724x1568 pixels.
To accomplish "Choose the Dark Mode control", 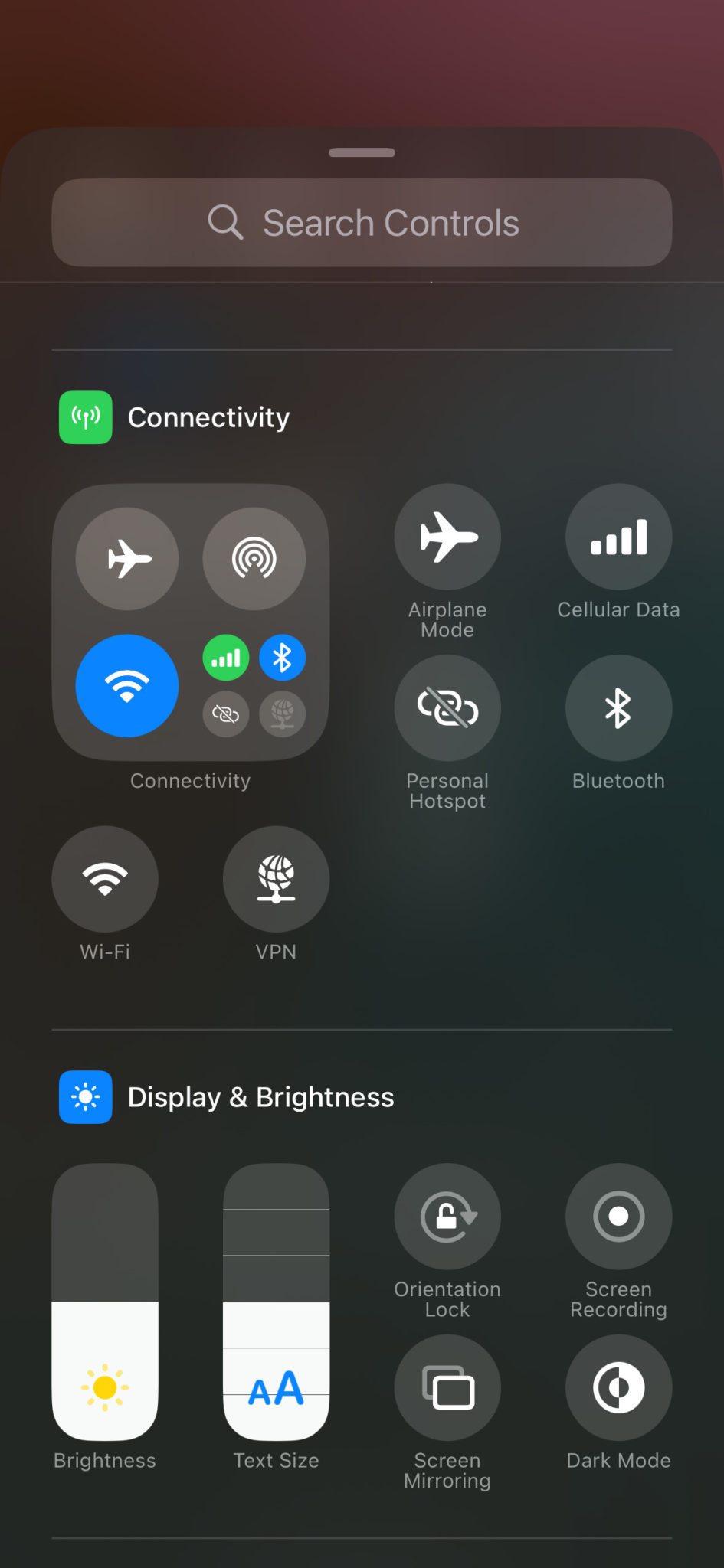I will 618,1387.
